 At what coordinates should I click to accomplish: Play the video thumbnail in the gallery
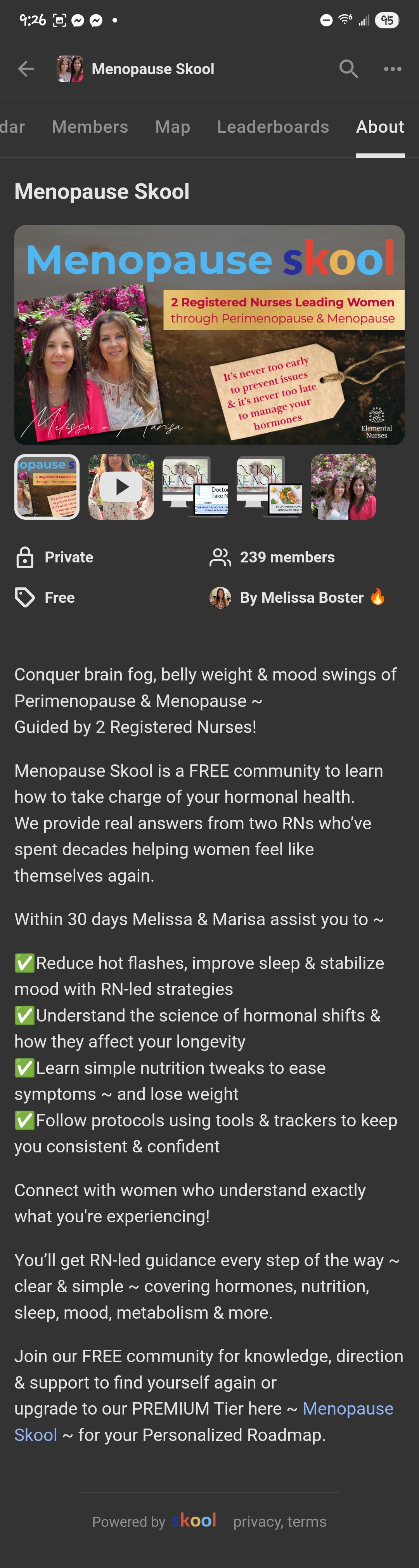[x=121, y=486]
